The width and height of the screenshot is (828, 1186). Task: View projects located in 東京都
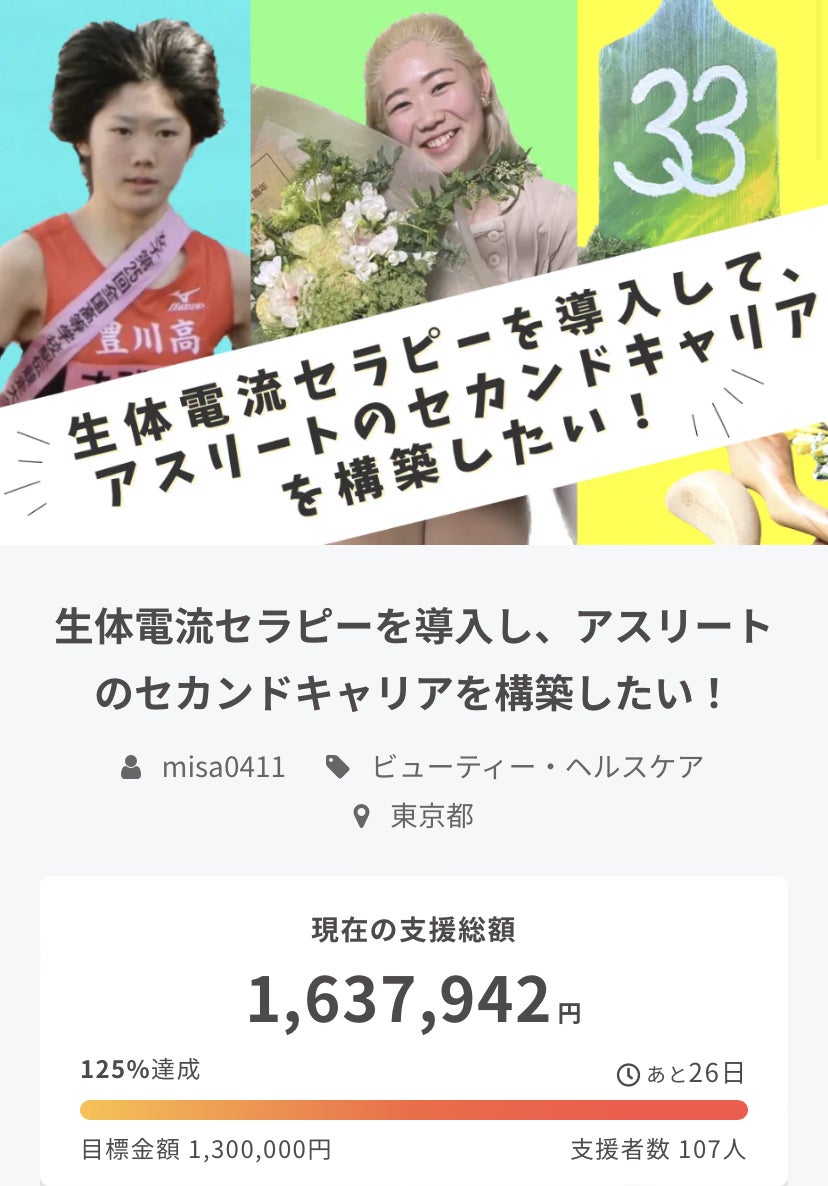[431, 816]
